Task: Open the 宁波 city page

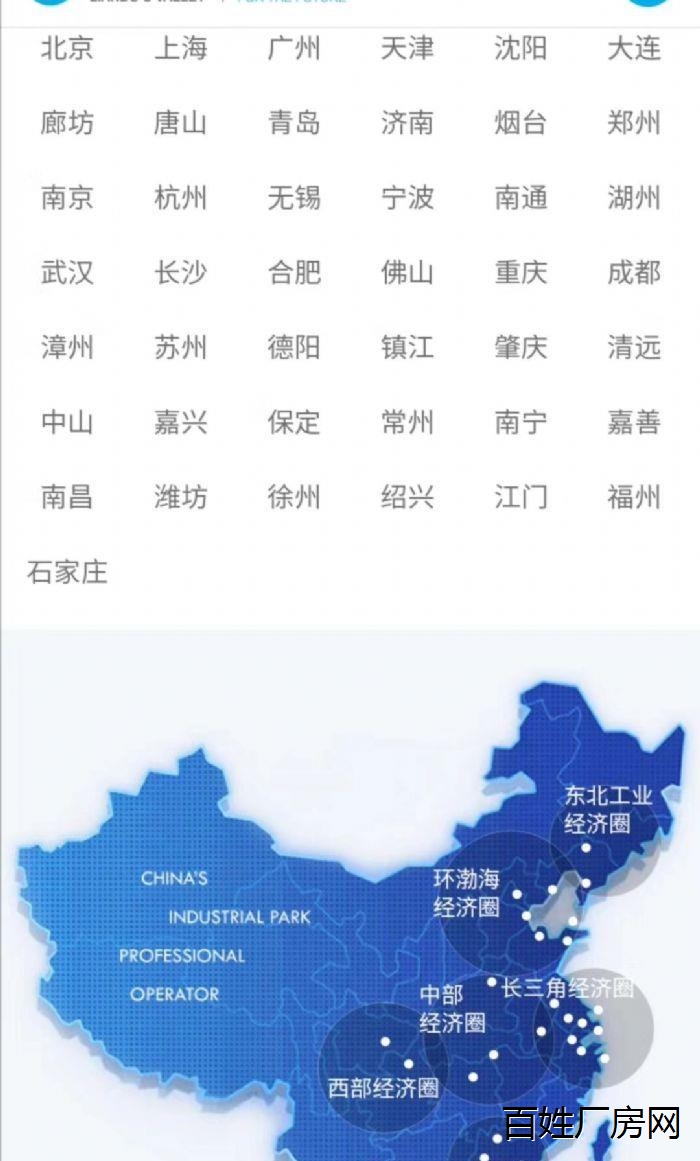Action: [407, 198]
